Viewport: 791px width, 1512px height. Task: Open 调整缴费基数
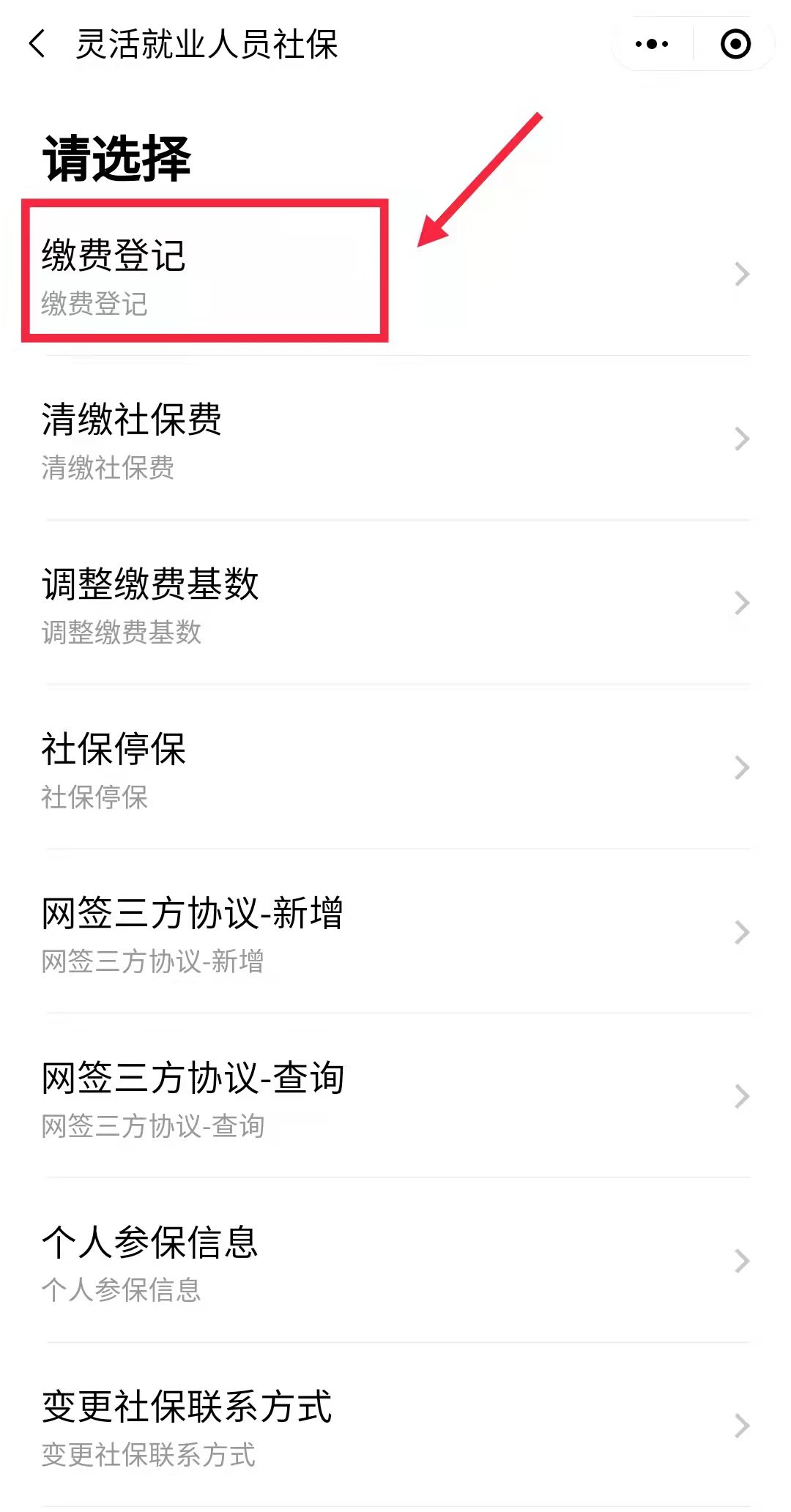coord(395,603)
